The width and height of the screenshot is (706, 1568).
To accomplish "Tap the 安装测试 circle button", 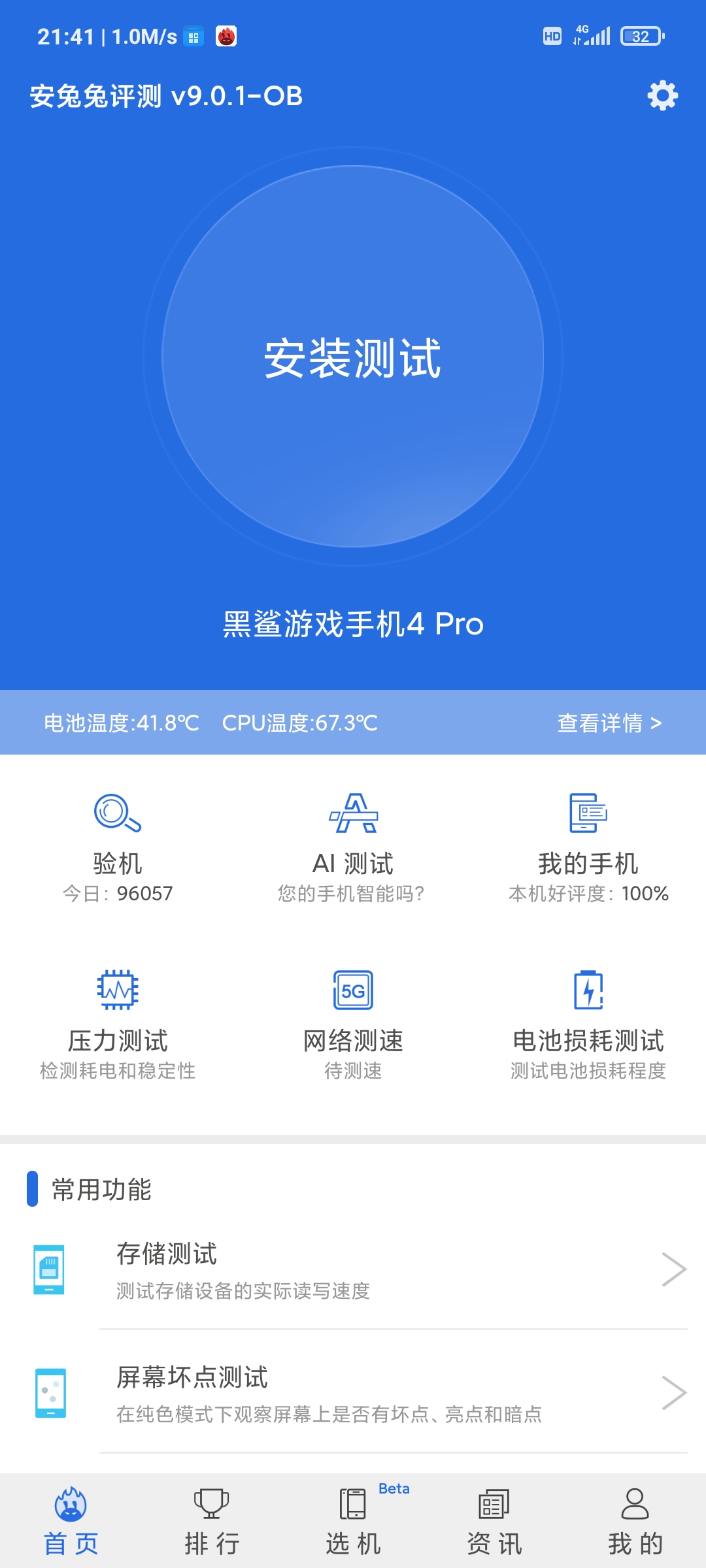I will [x=353, y=356].
